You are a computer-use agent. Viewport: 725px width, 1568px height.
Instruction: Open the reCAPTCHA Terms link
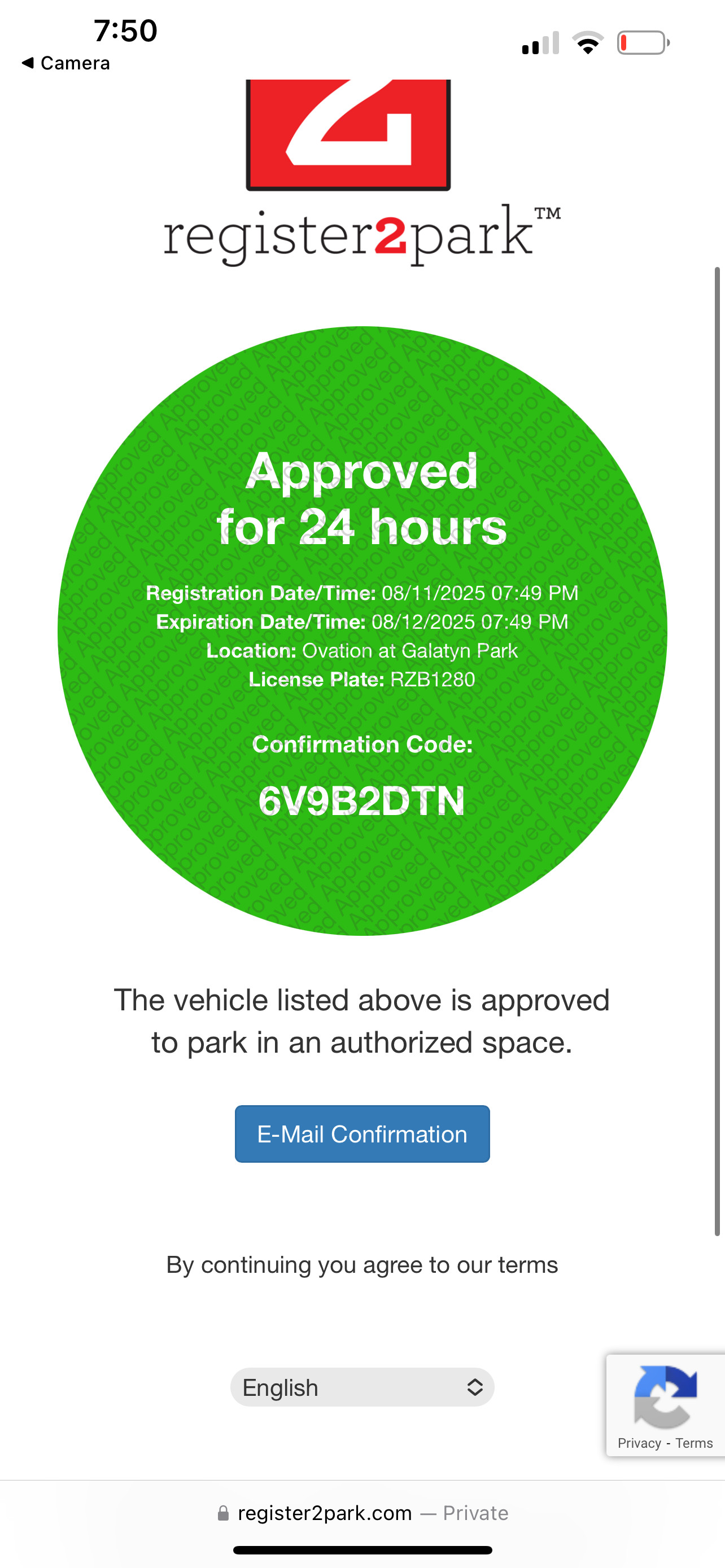694,1443
